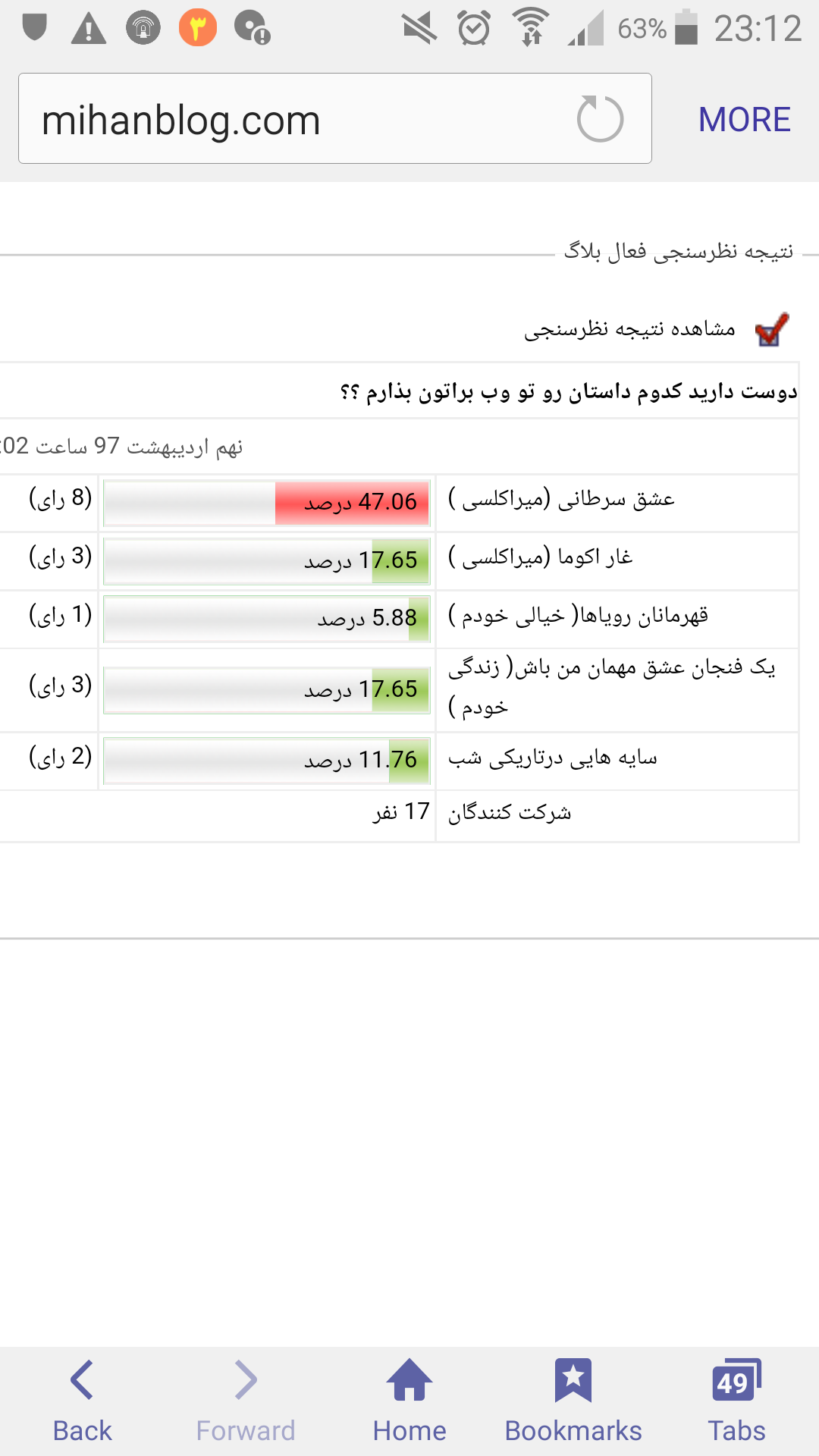Open Bookmarks
Screen dimensions: 819x1456
click(573, 1401)
